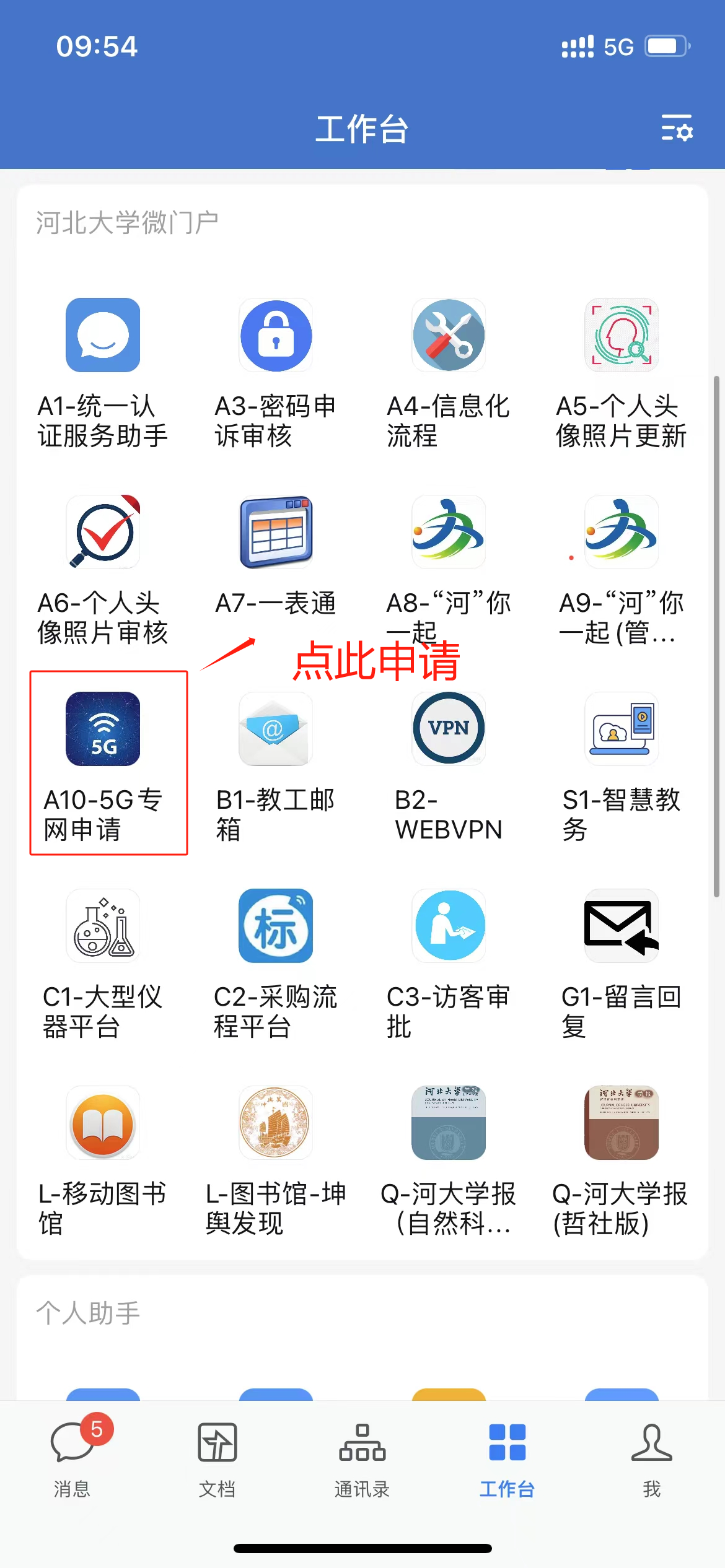This screenshot has width=725, height=1568.
Task: Open B1-教工邮箱
Action: click(276, 729)
